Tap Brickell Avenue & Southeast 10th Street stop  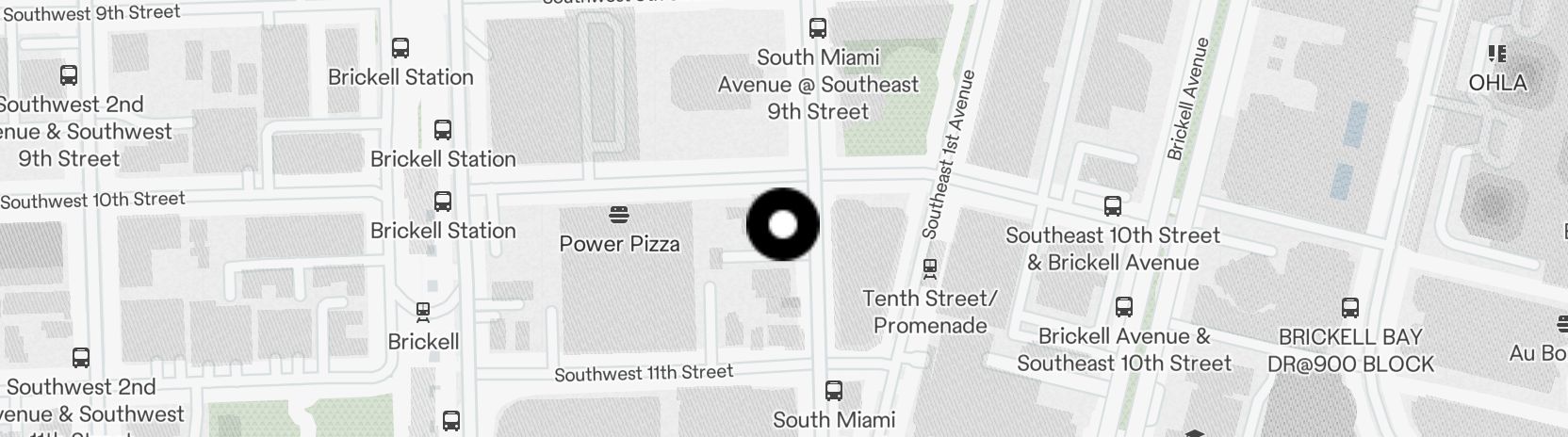point(1123,307)
